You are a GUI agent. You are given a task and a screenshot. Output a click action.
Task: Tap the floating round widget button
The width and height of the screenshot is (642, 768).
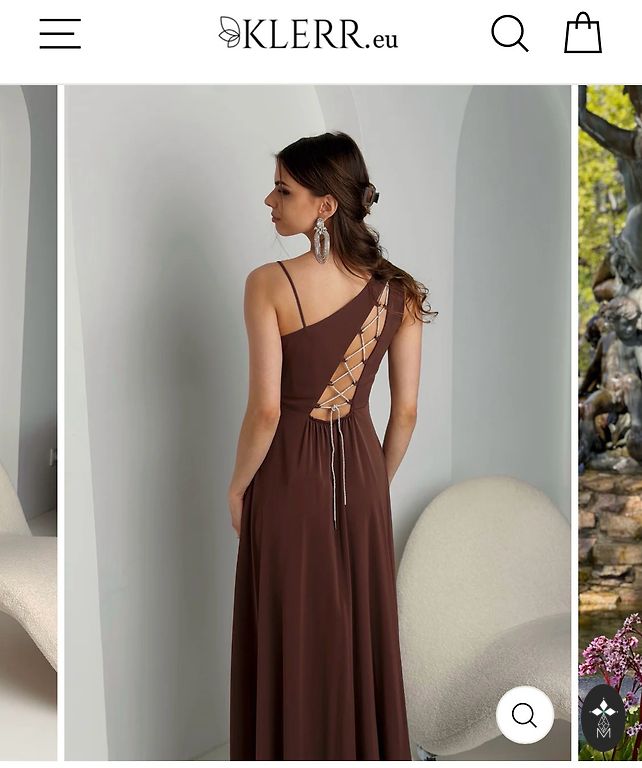pos(603,717)
